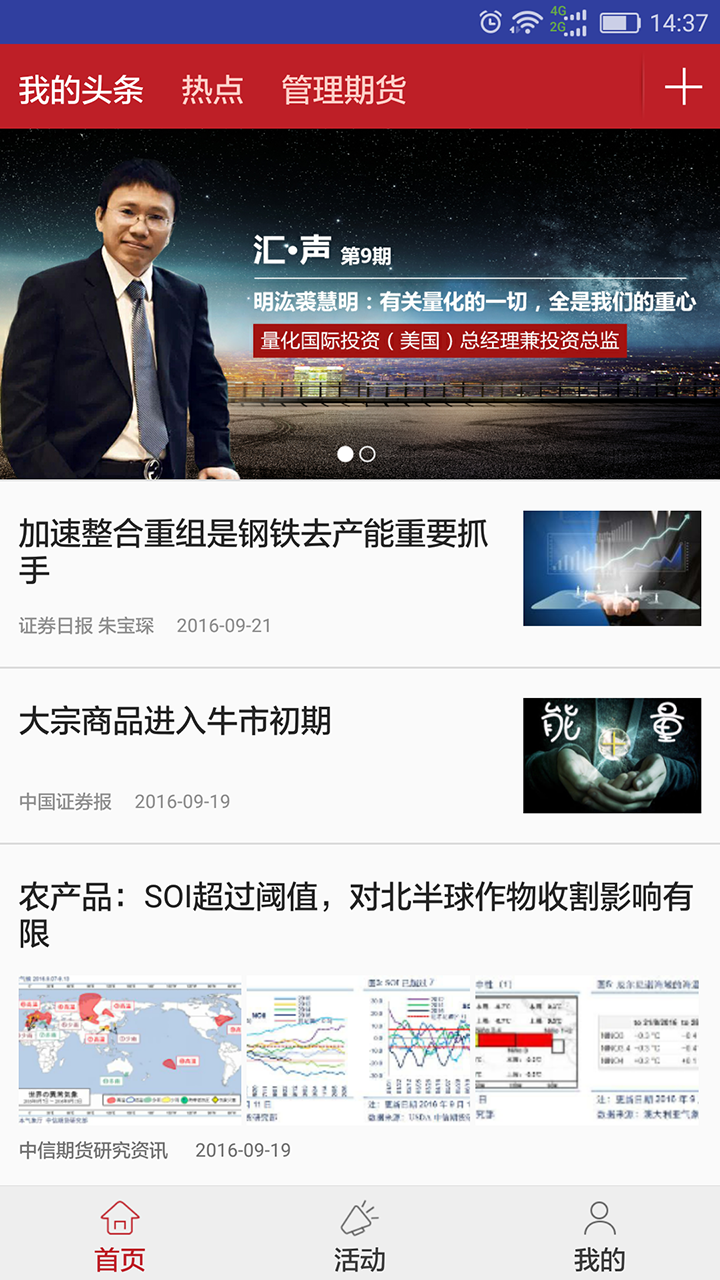Open the 汇·声 第9期 banner
This screenshot has height=1280, width=720.
(x=360, y=300)
